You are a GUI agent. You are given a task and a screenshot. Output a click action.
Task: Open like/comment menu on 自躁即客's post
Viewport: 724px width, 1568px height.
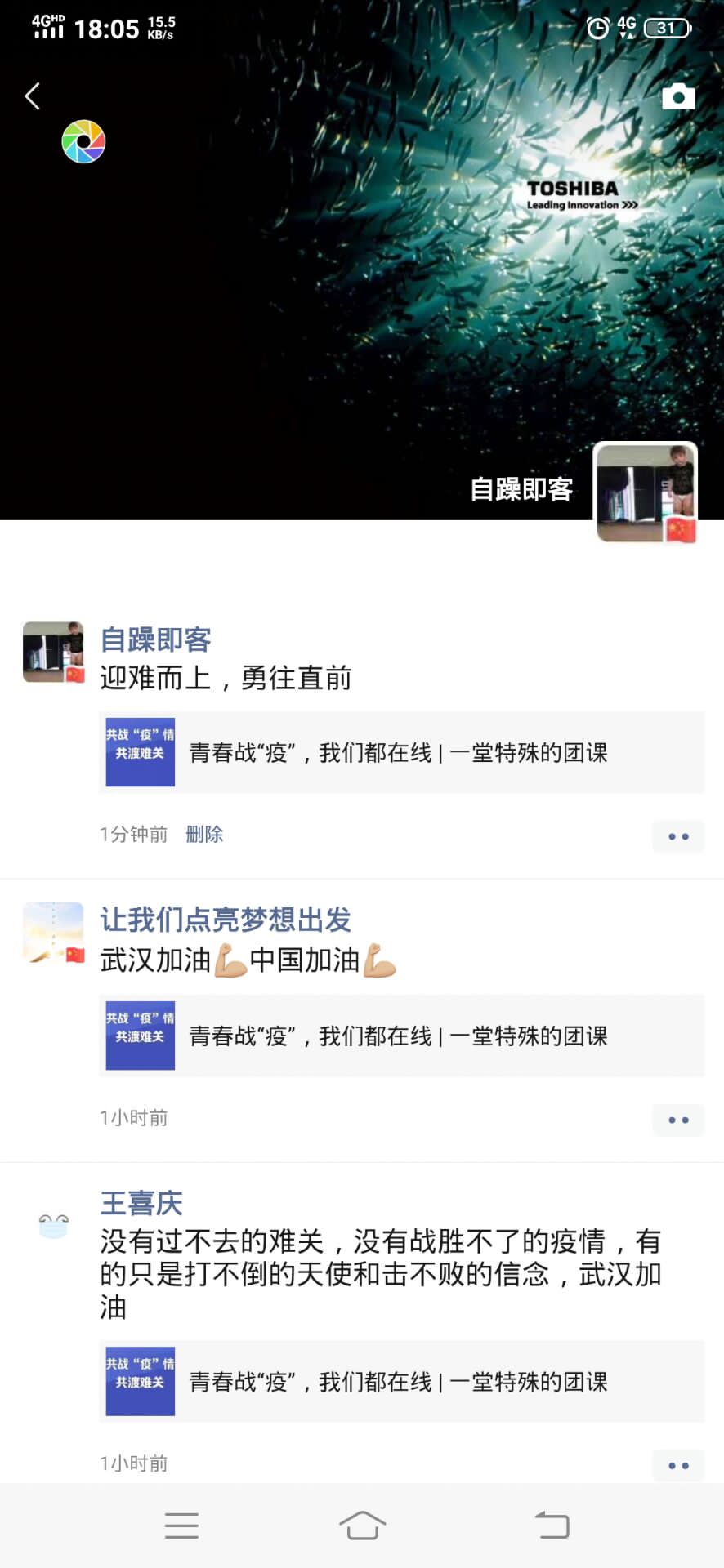point(677,836)
